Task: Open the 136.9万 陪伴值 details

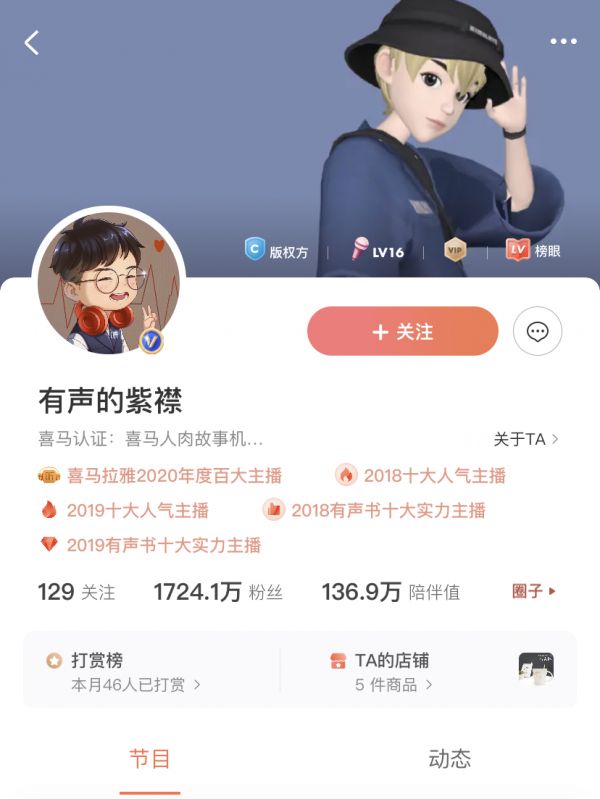Action: 390,592
